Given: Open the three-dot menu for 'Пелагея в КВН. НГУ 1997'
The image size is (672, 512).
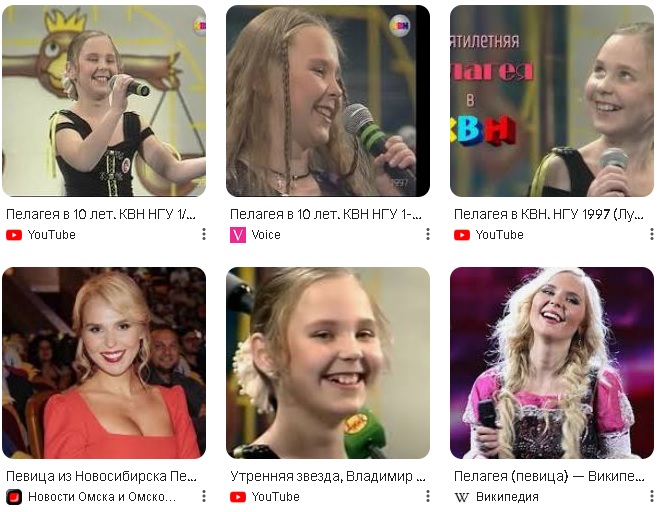Looking at the screenshot, I should (x=652, y=235).
